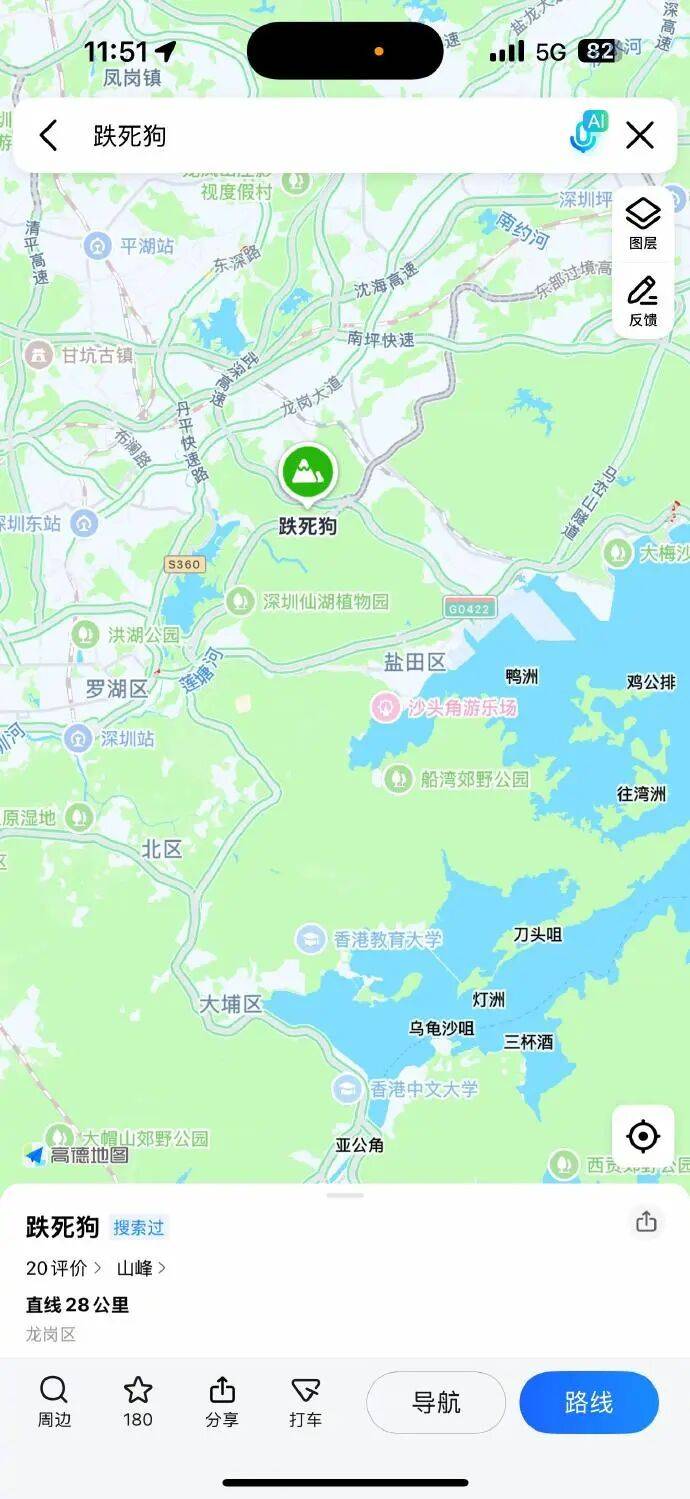The image size is (690, 1499).
Task: Start 导航 navigation
Action: tap(436, 1402)
